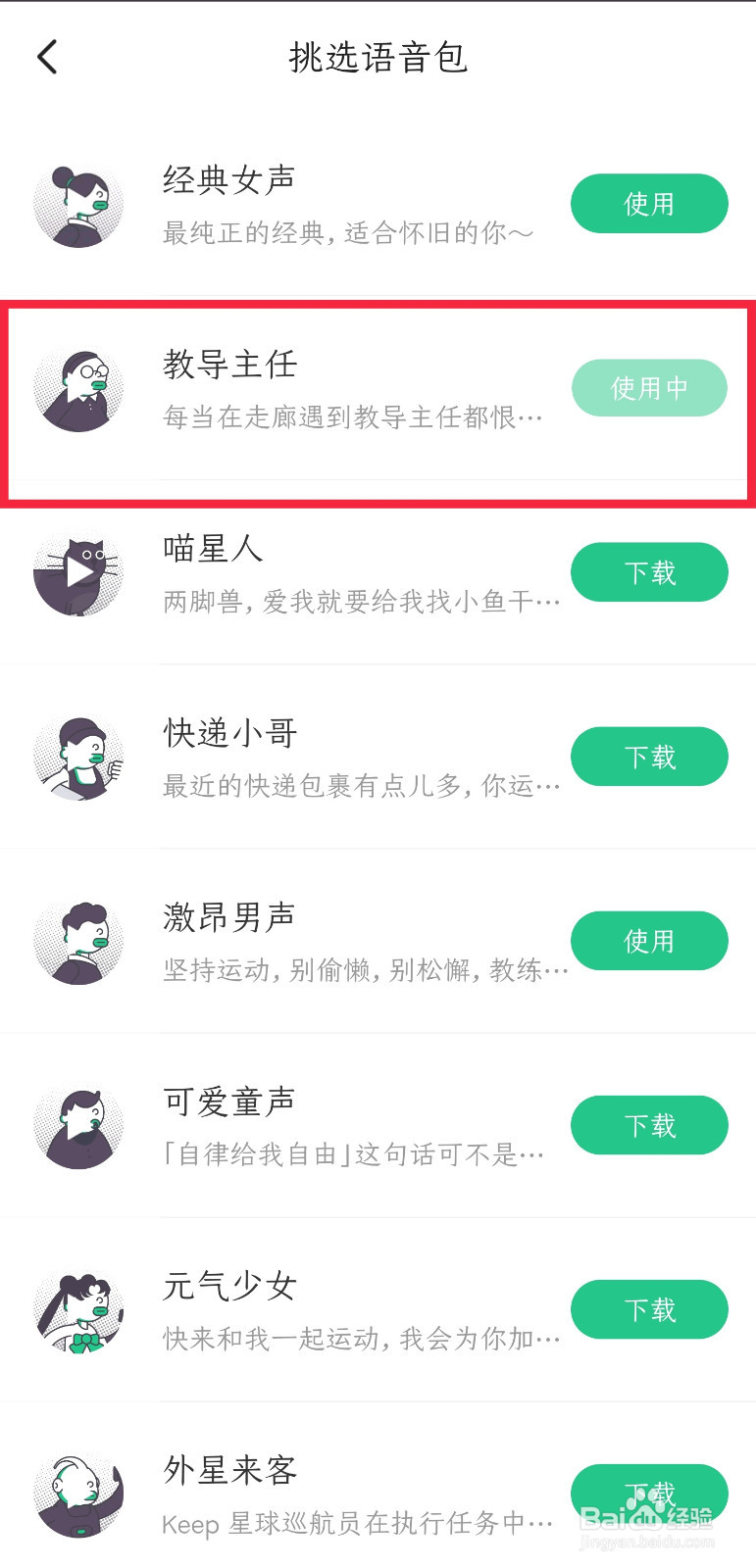The height and width of the screenshot is (1568, 756).
Task: Tap the 教导主任 avatar image
Action: 78,388
